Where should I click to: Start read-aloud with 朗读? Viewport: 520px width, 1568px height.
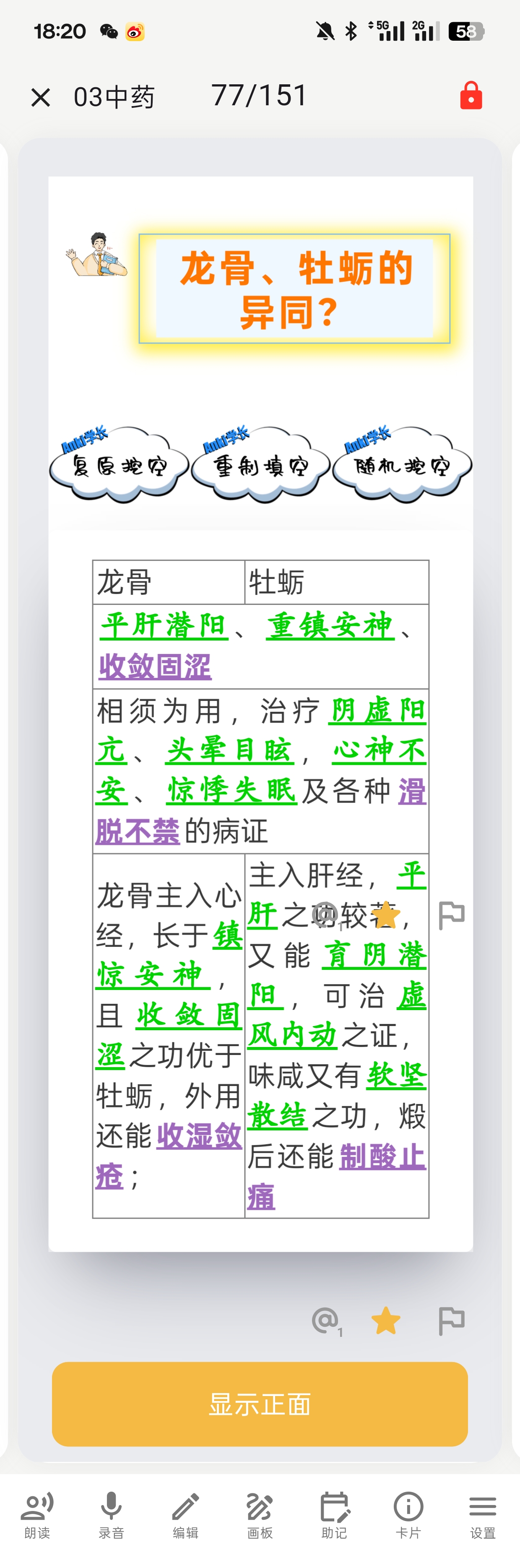point(37,1514)
